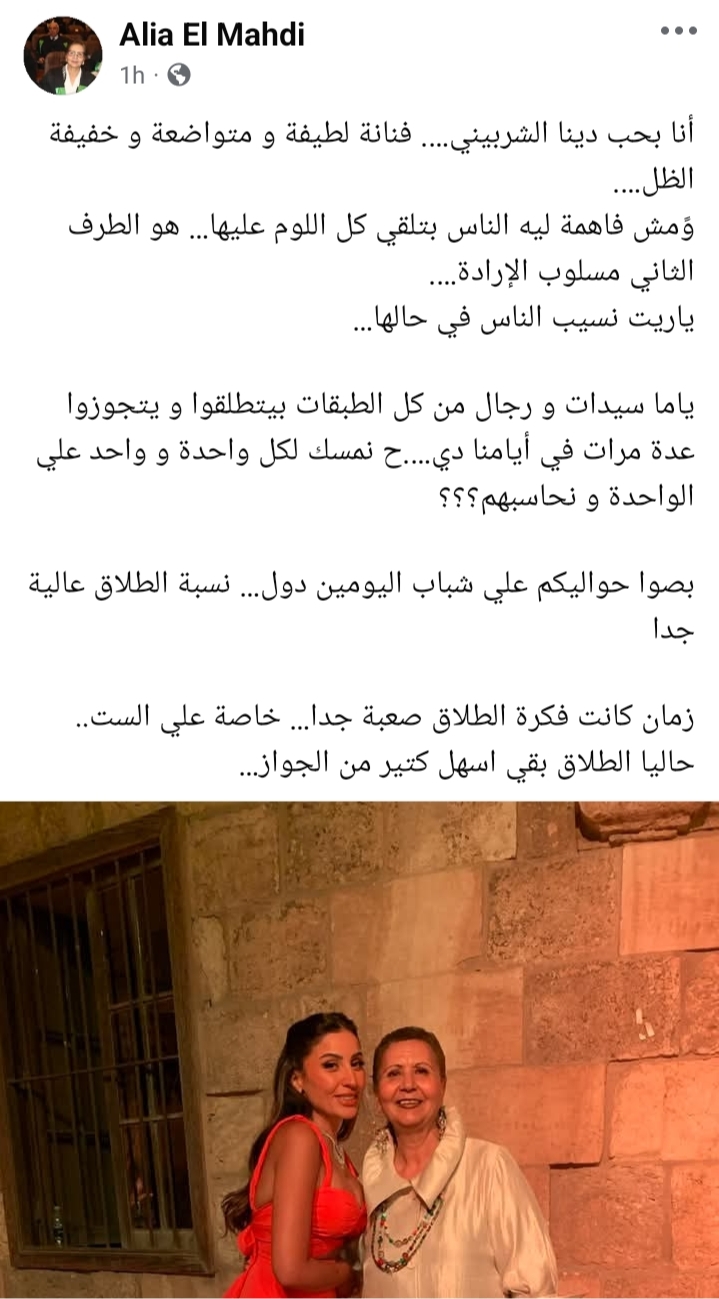Open the post's three-dot options menu
719x1299 pixels.
[677, 31]
